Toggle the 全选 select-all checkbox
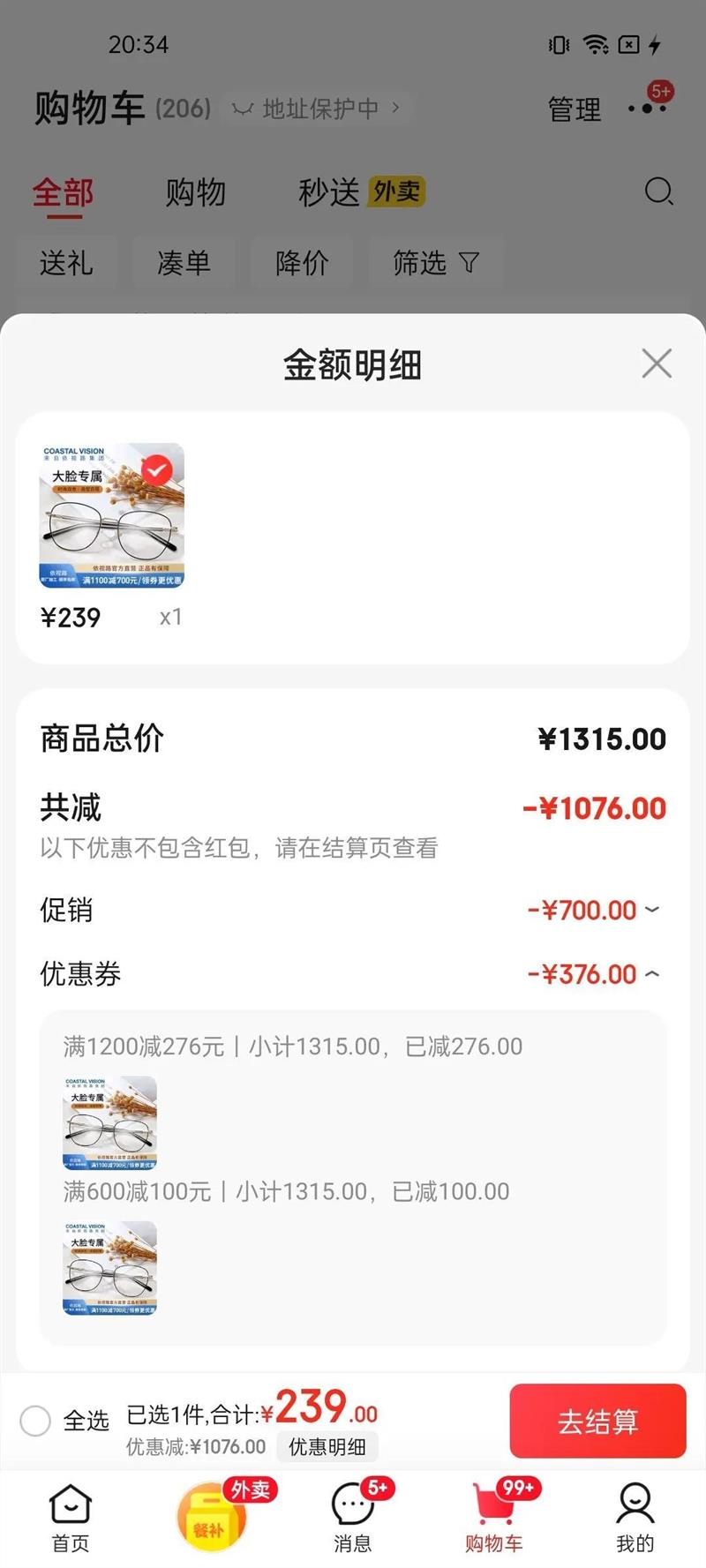The image size is (706, 1568). (36, 1421)
